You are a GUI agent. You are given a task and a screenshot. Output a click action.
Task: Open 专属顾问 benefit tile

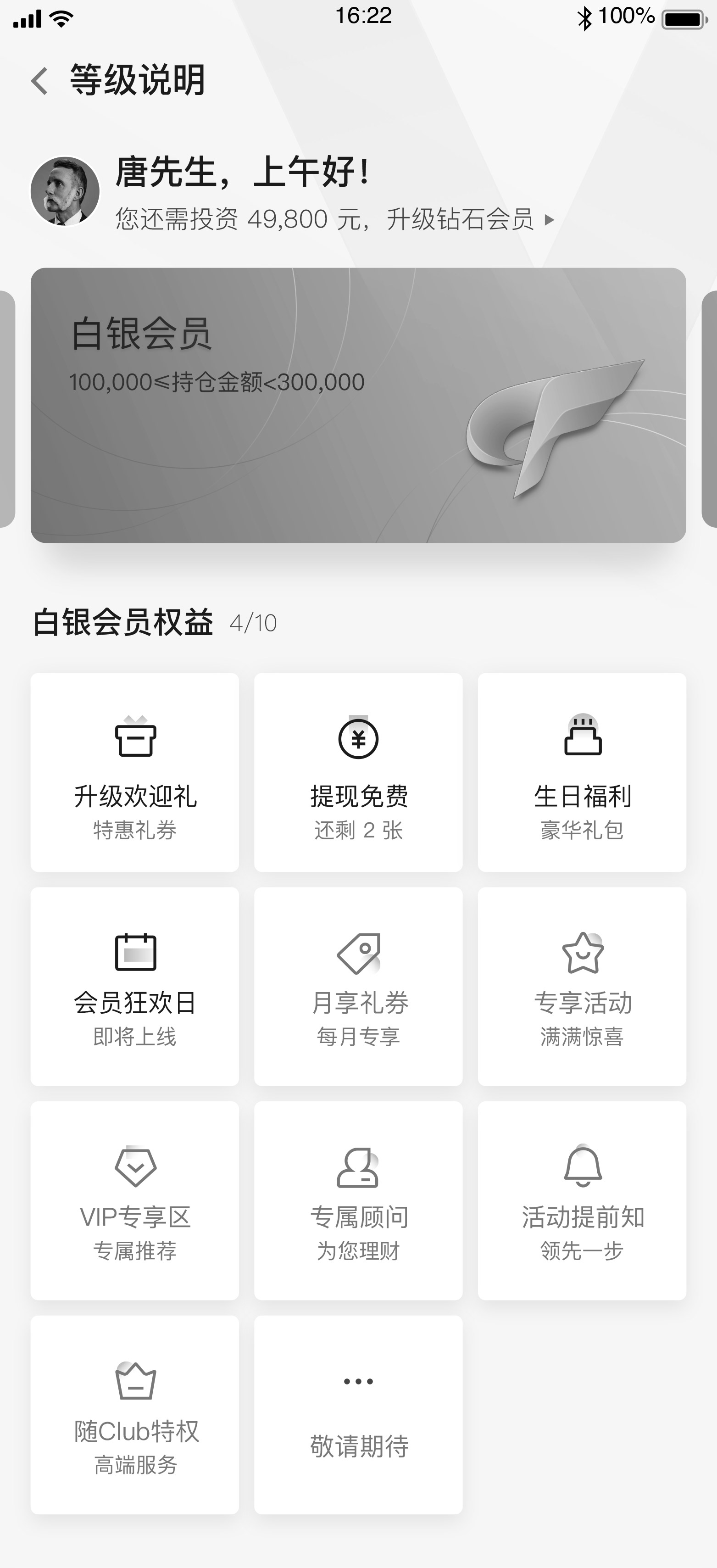(359, 1200)
